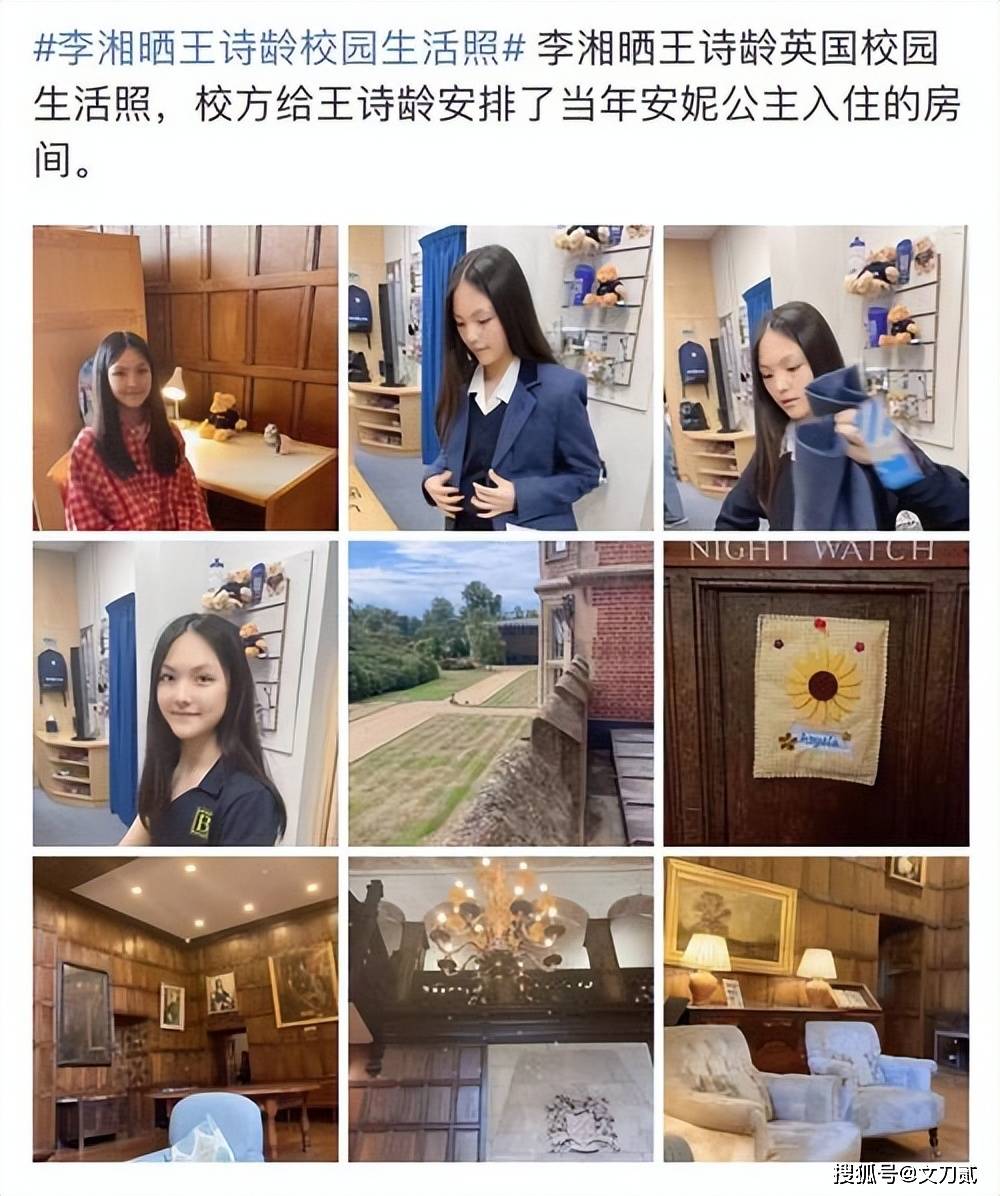View the photo of the smiling girl in a polo shirt
This screenshot has width=1000, height=1196.
click(x=185, y=693)
